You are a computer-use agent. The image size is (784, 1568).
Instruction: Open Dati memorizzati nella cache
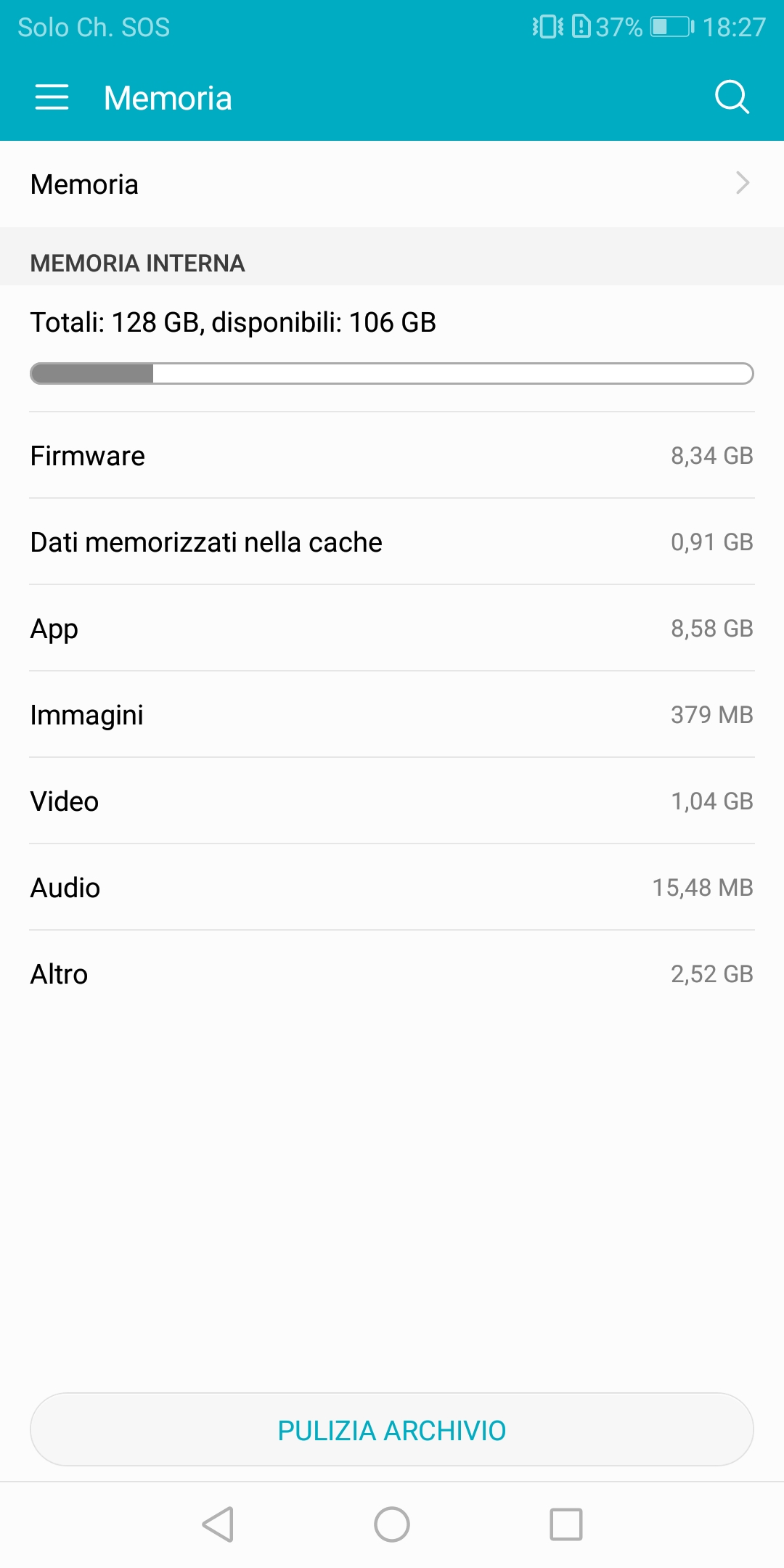click(392, 542)
